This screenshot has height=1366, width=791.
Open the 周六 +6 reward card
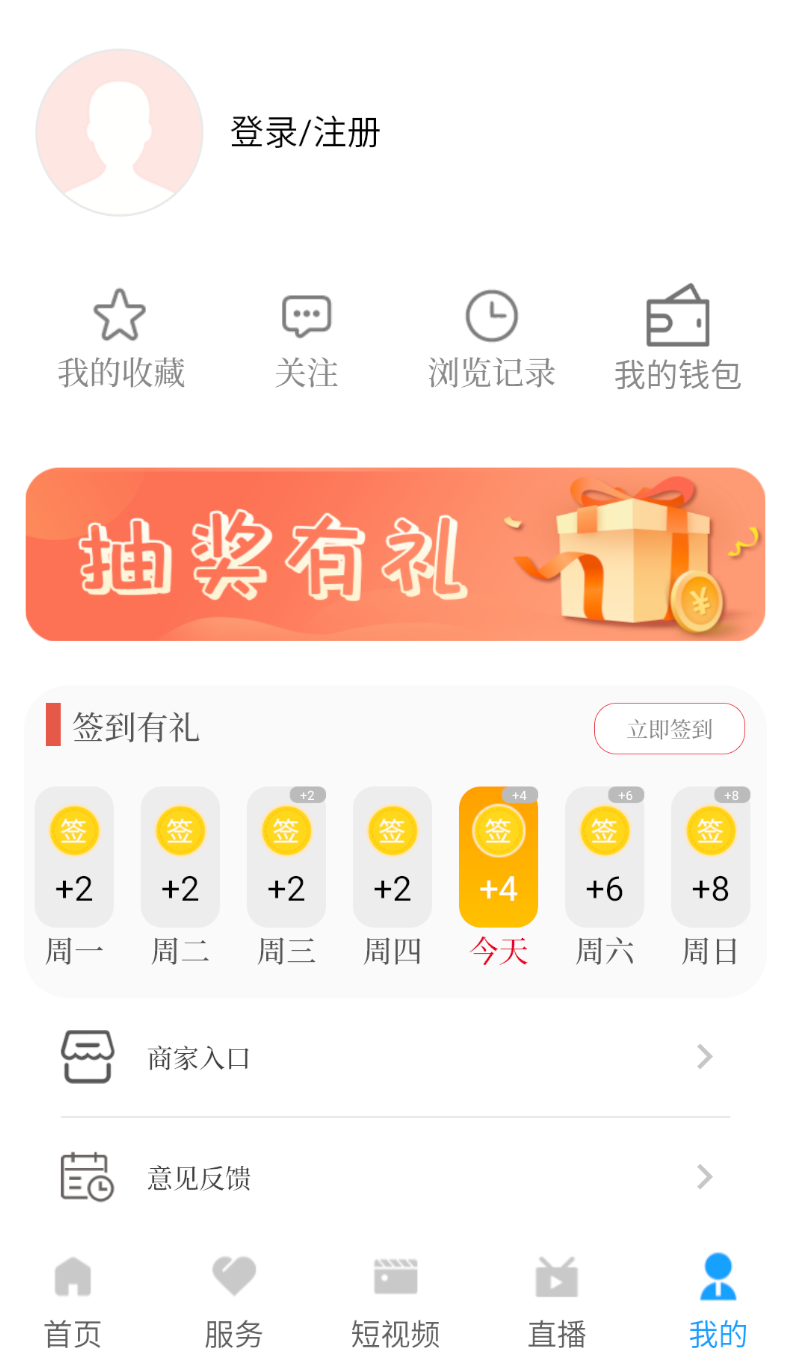tap(604, 855)
